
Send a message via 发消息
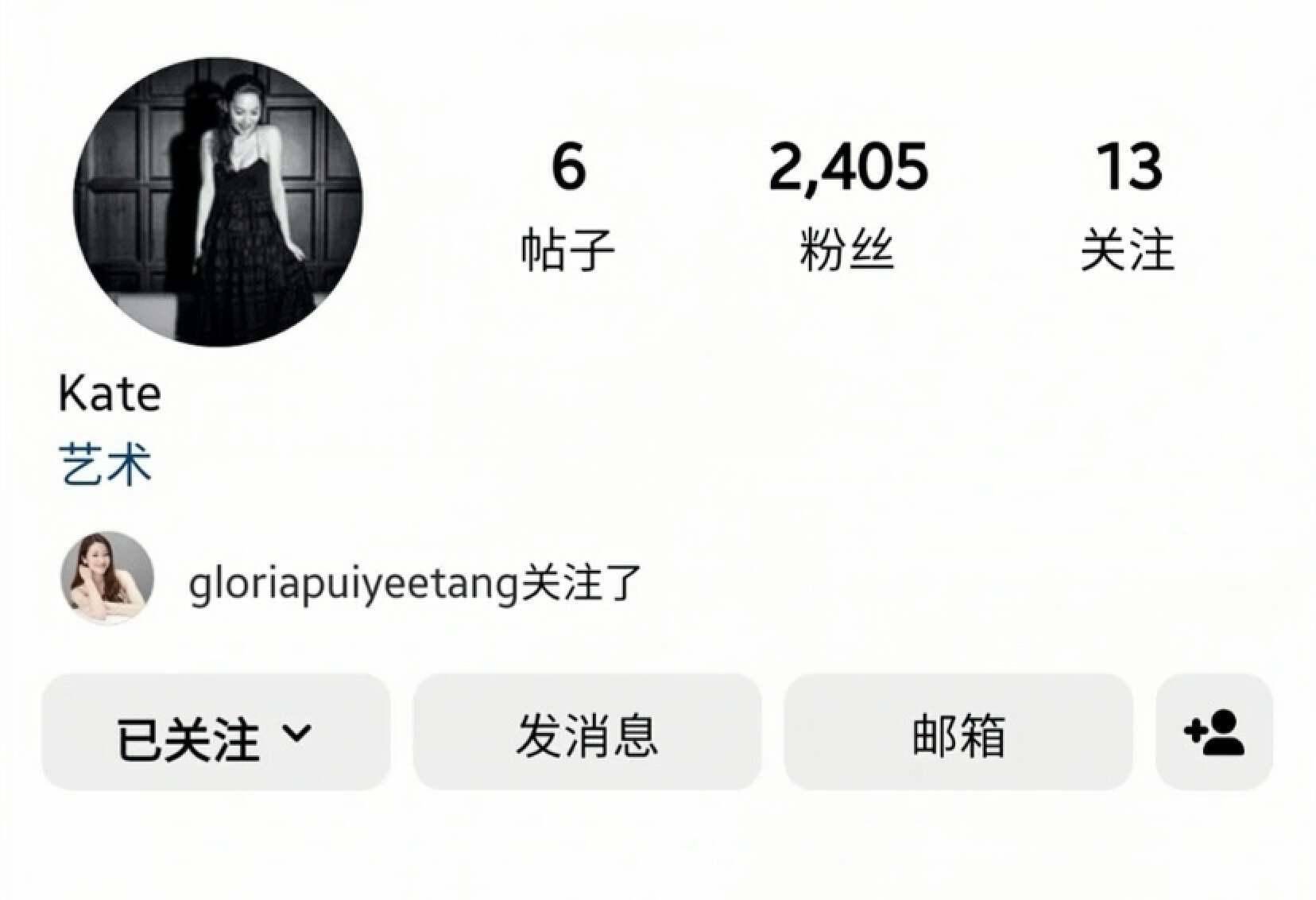click(587, 733)
